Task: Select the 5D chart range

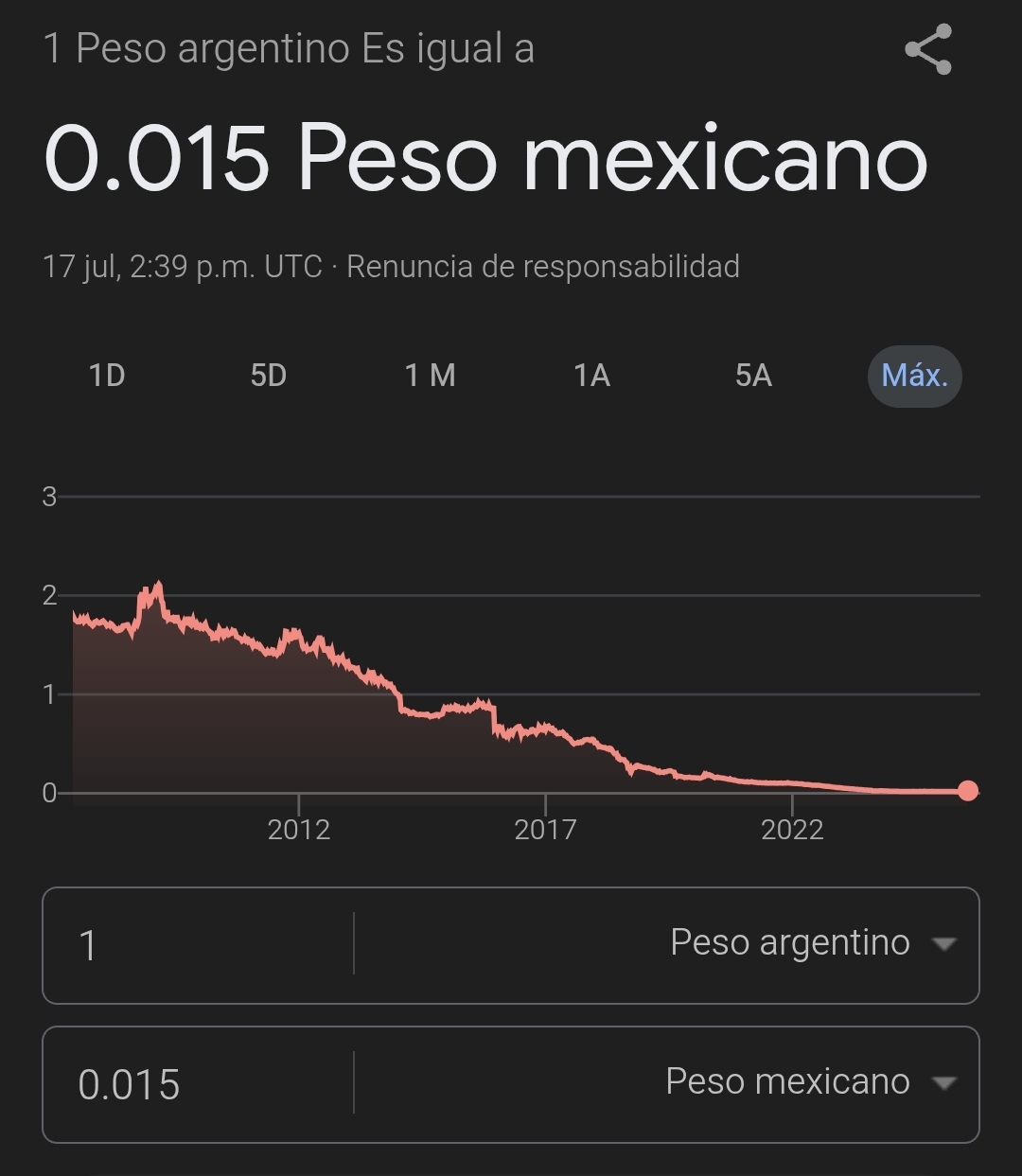Action: point(268,376)
